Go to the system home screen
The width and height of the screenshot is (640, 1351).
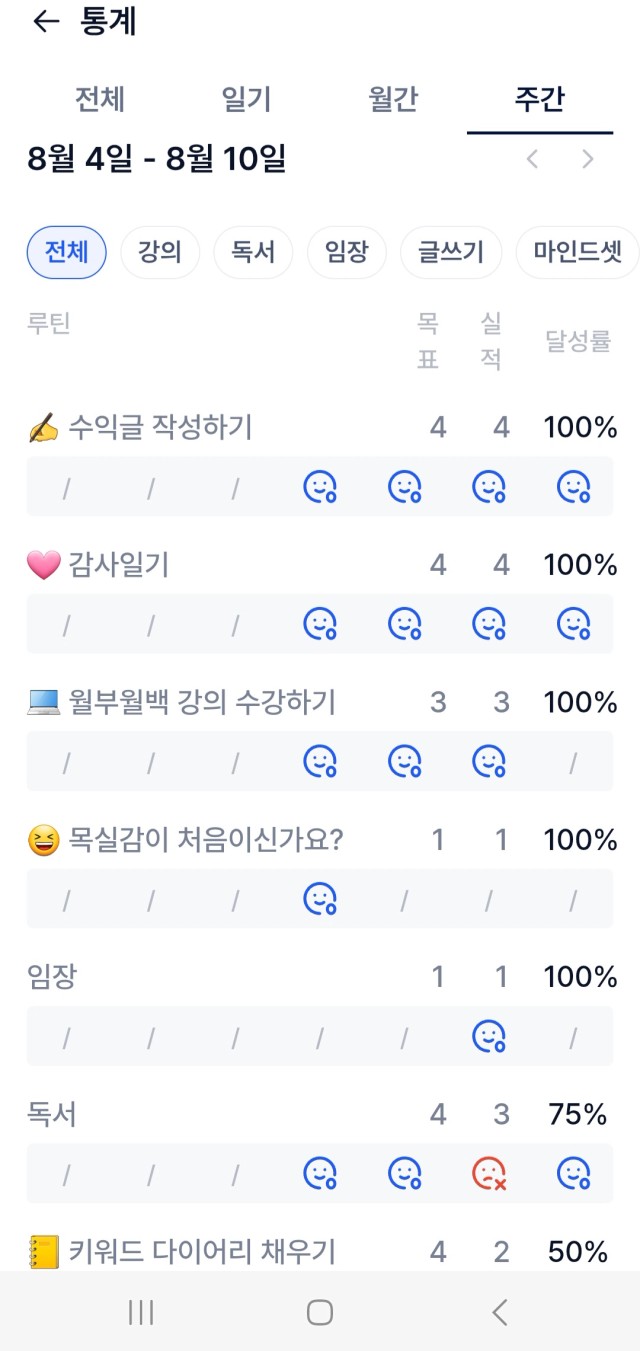pos(320,1313)
